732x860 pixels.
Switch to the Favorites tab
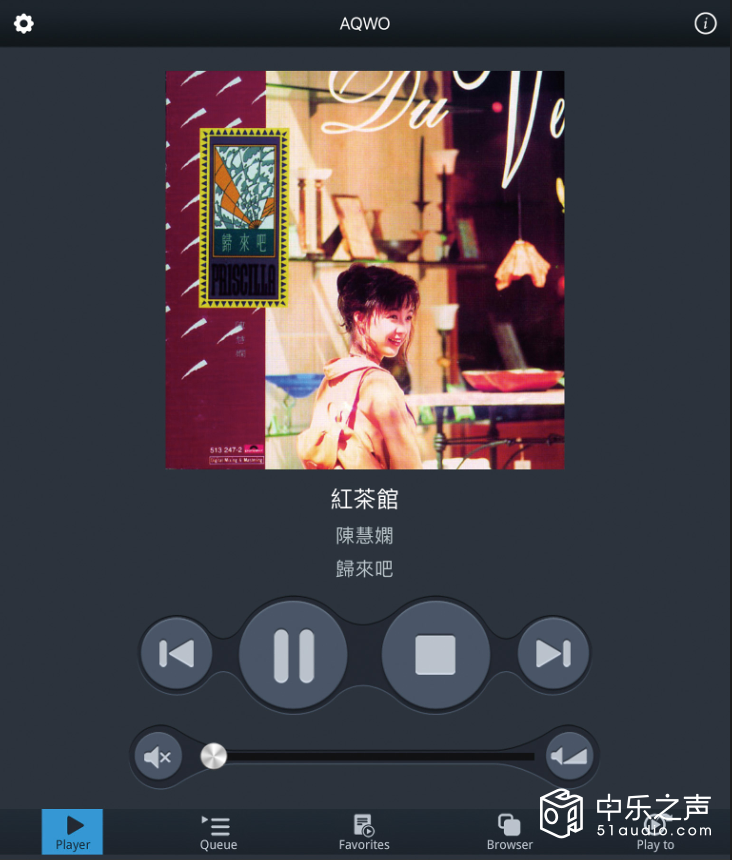point(364,833)
